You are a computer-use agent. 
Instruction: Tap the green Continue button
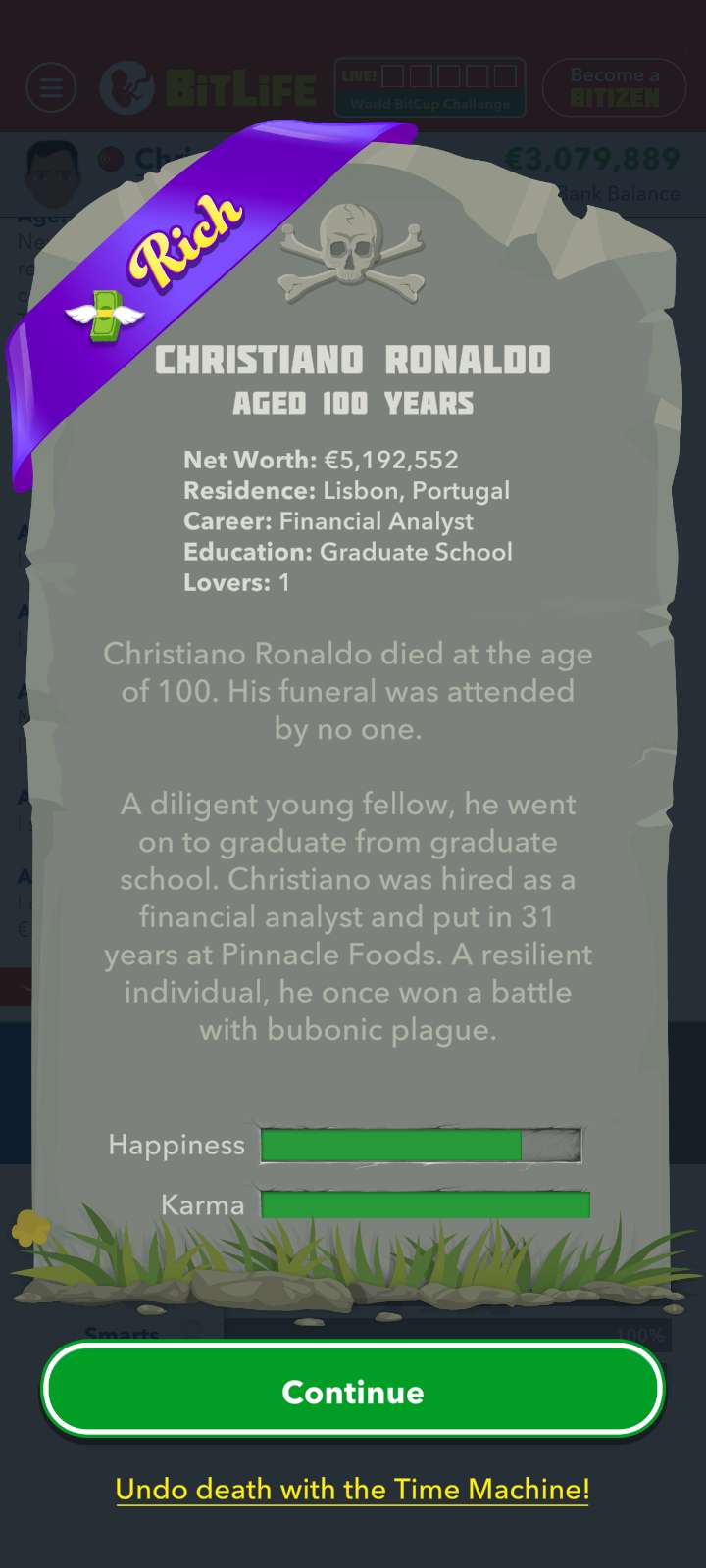point(353,1391)
